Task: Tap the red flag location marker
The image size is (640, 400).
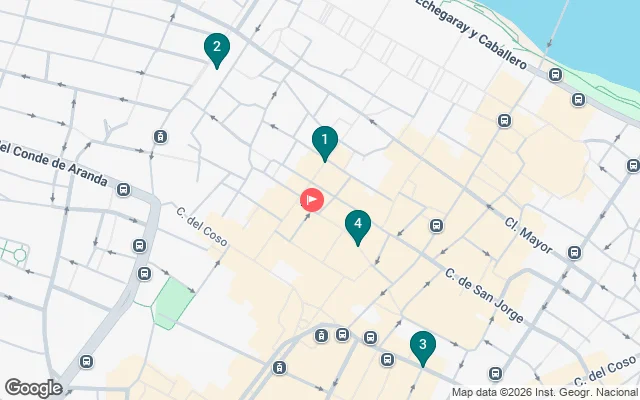Action: click(x=312, y=200)
